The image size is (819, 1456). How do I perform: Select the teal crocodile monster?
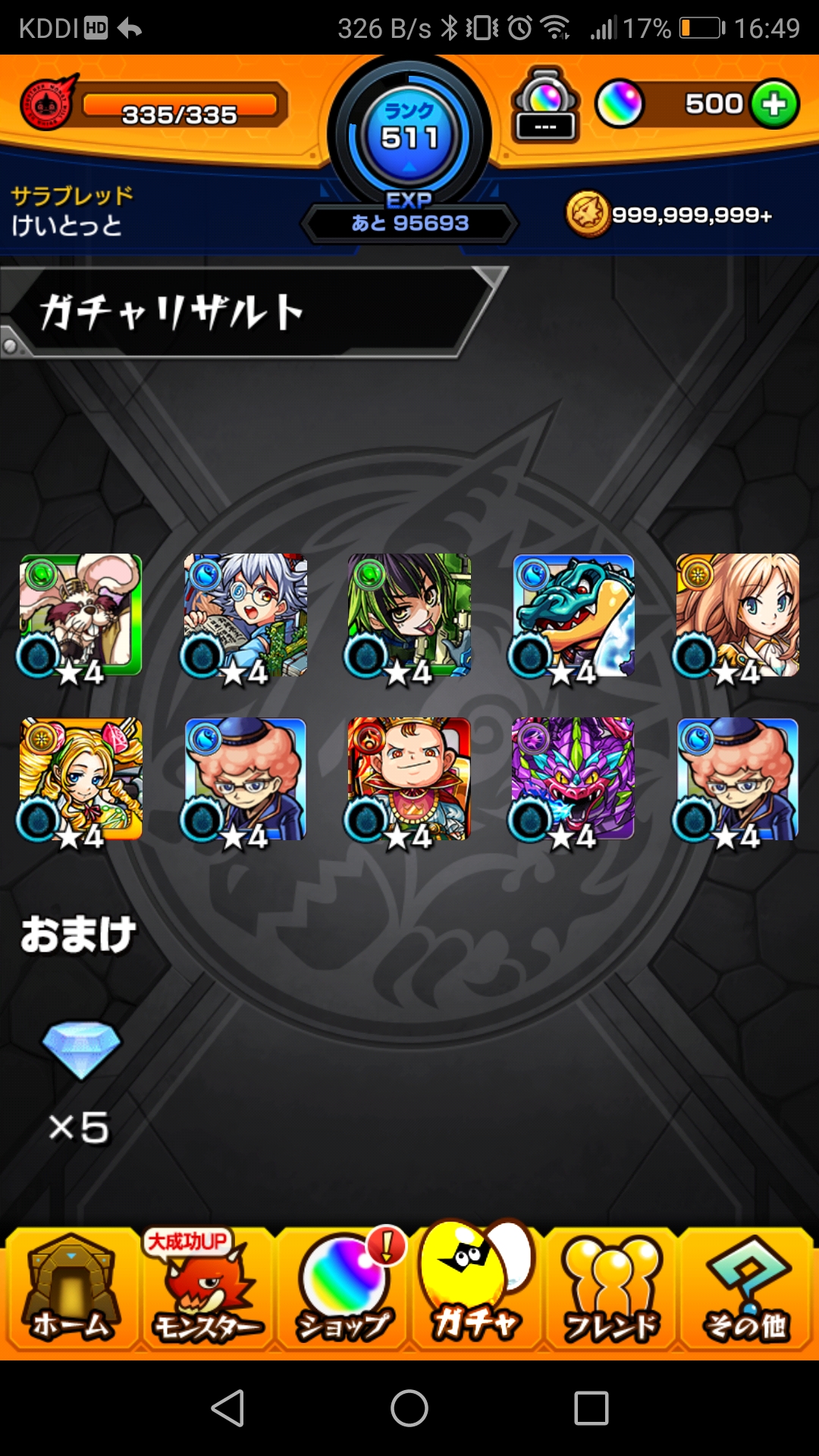[x=573, y=616]
